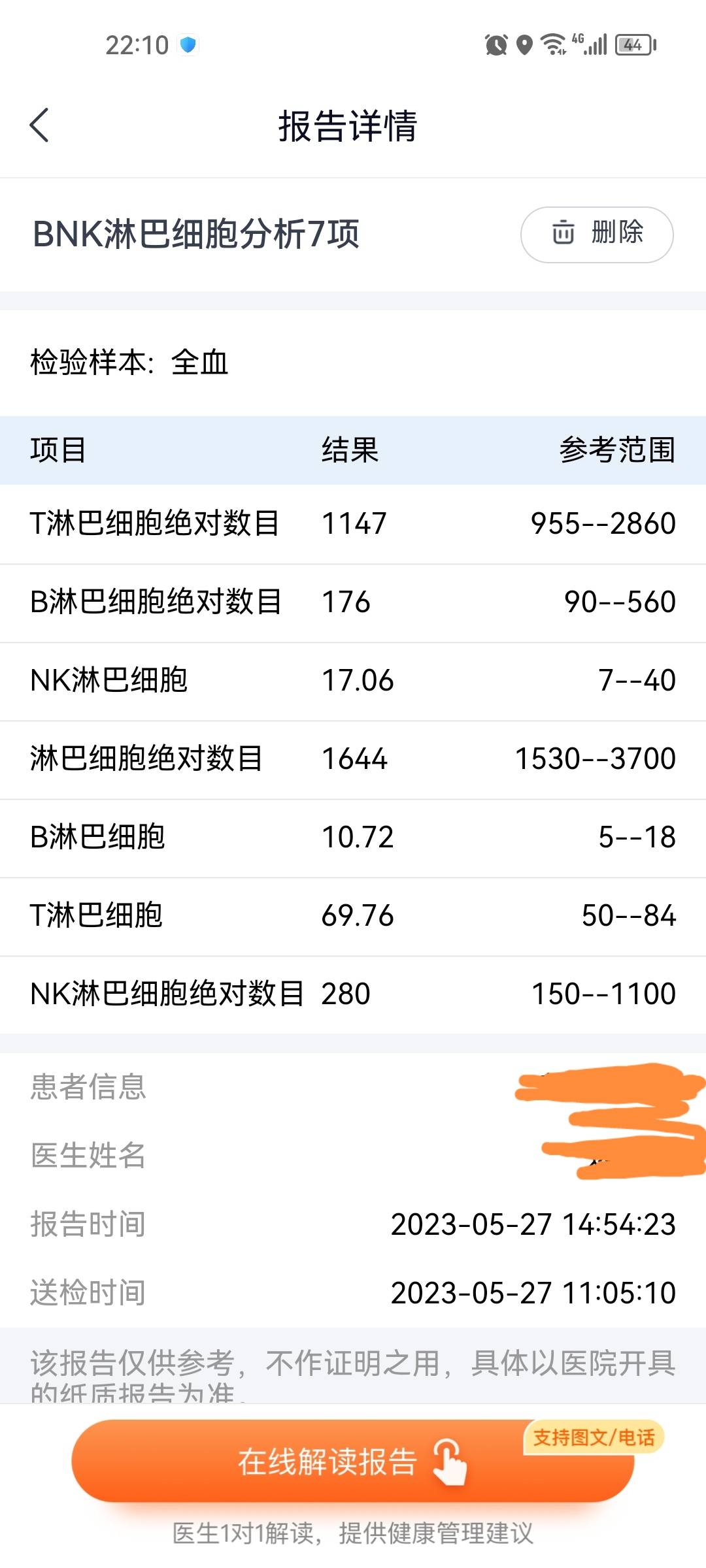This screenshot has width=706, height=1568.
Task: Expand the 患者信息 patient info row
Action: pyautogui.click(x=88, y=1088)
